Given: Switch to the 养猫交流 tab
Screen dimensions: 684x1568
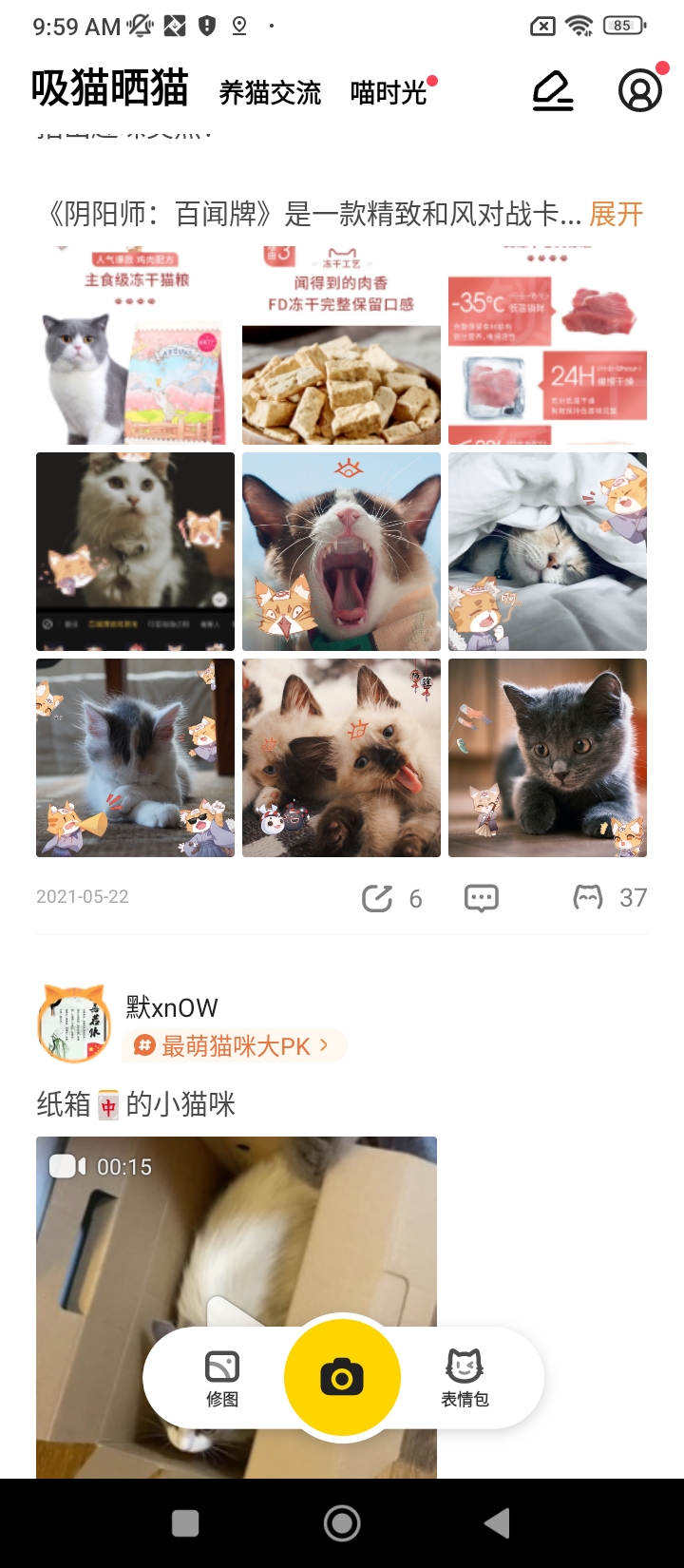Looking at the screenshot, I should (270, 92).
